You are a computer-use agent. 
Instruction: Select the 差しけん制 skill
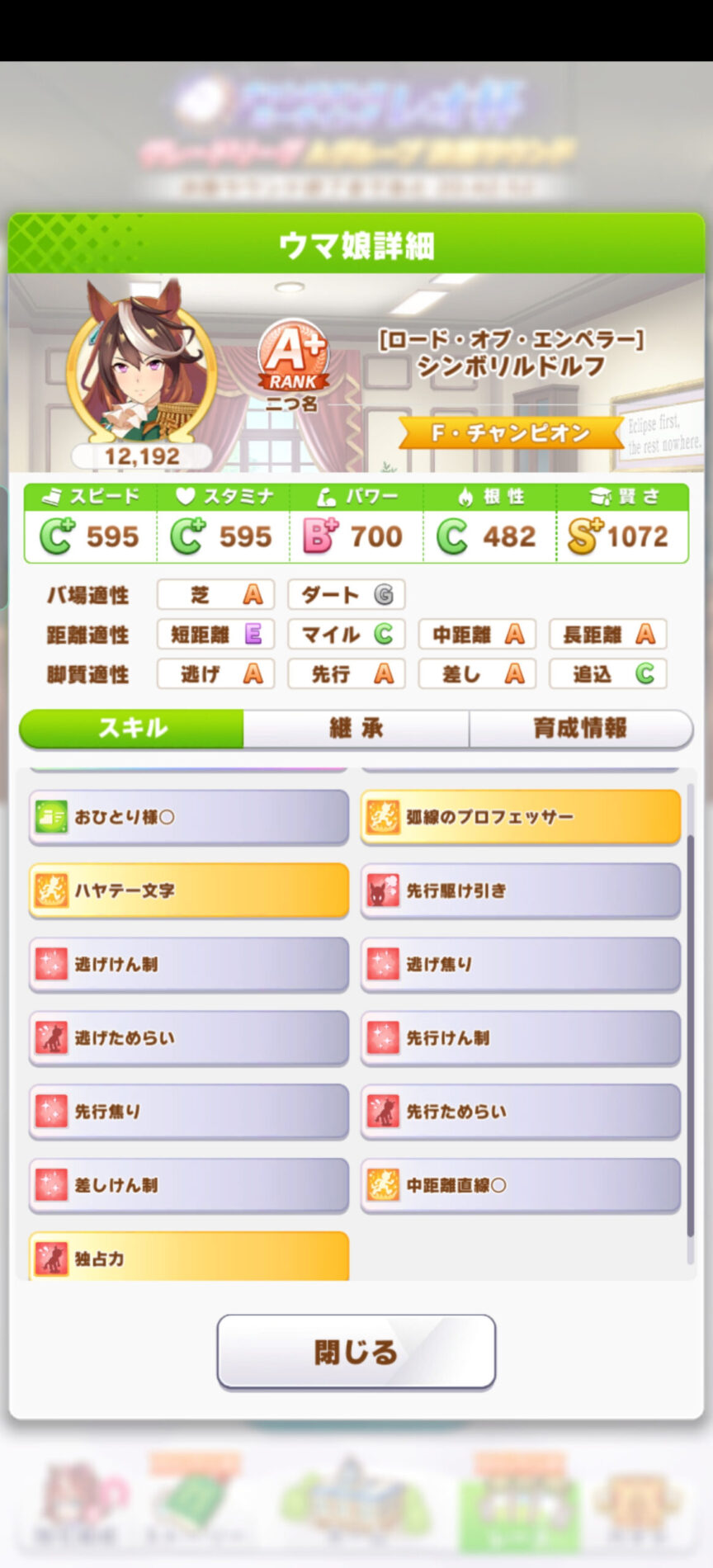tap(189, 1185)
